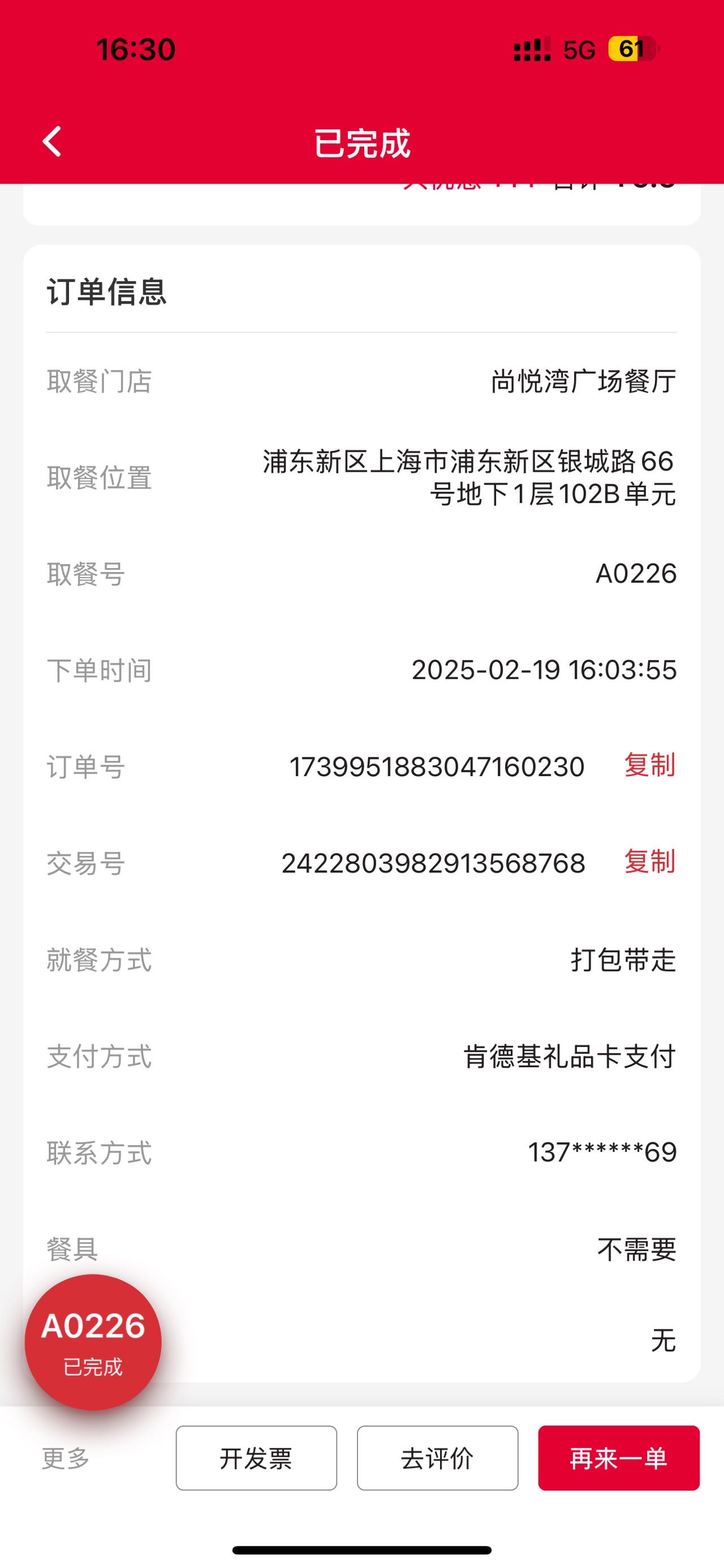
Task: Go back using the top-left arrow
Action: tap(53, 142)
